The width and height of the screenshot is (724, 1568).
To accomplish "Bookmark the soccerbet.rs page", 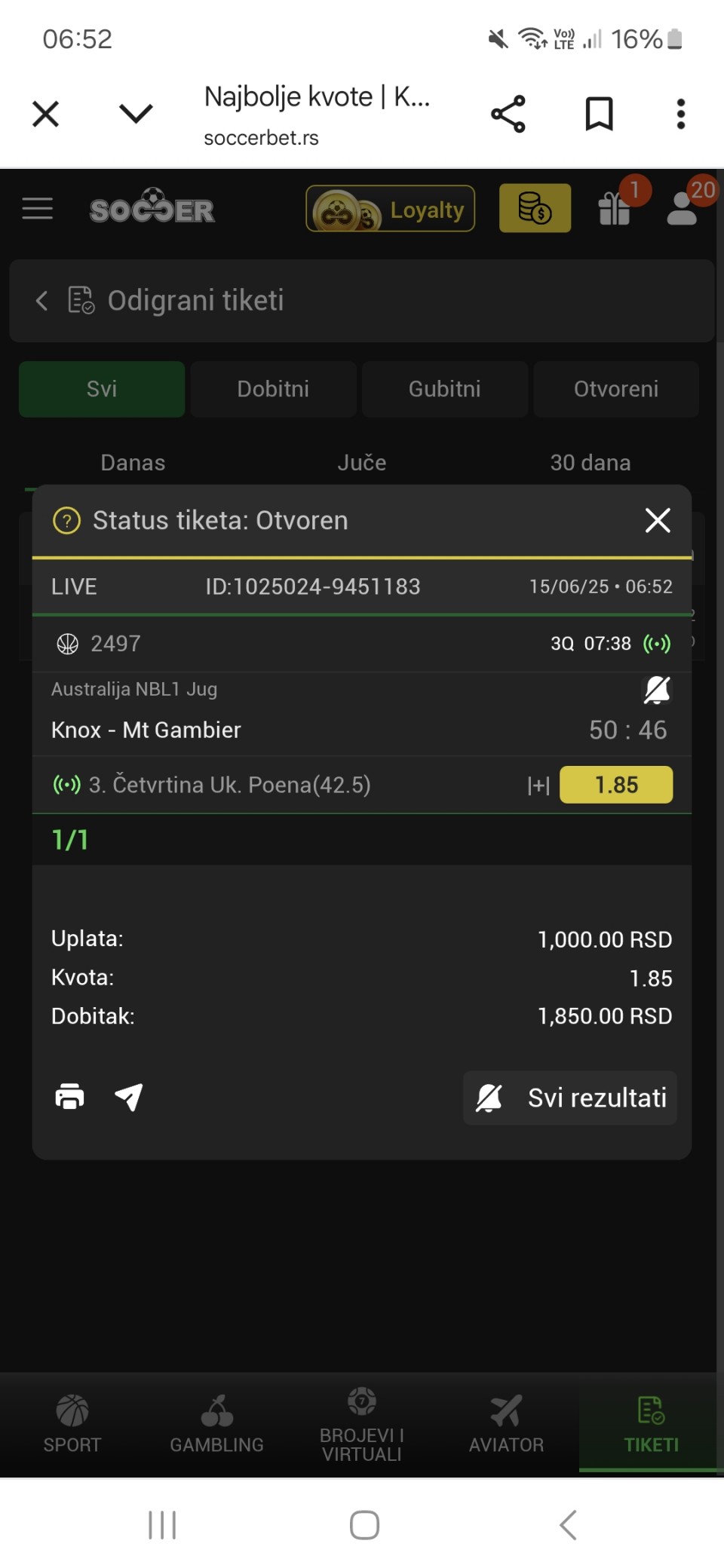I will 600,114.
